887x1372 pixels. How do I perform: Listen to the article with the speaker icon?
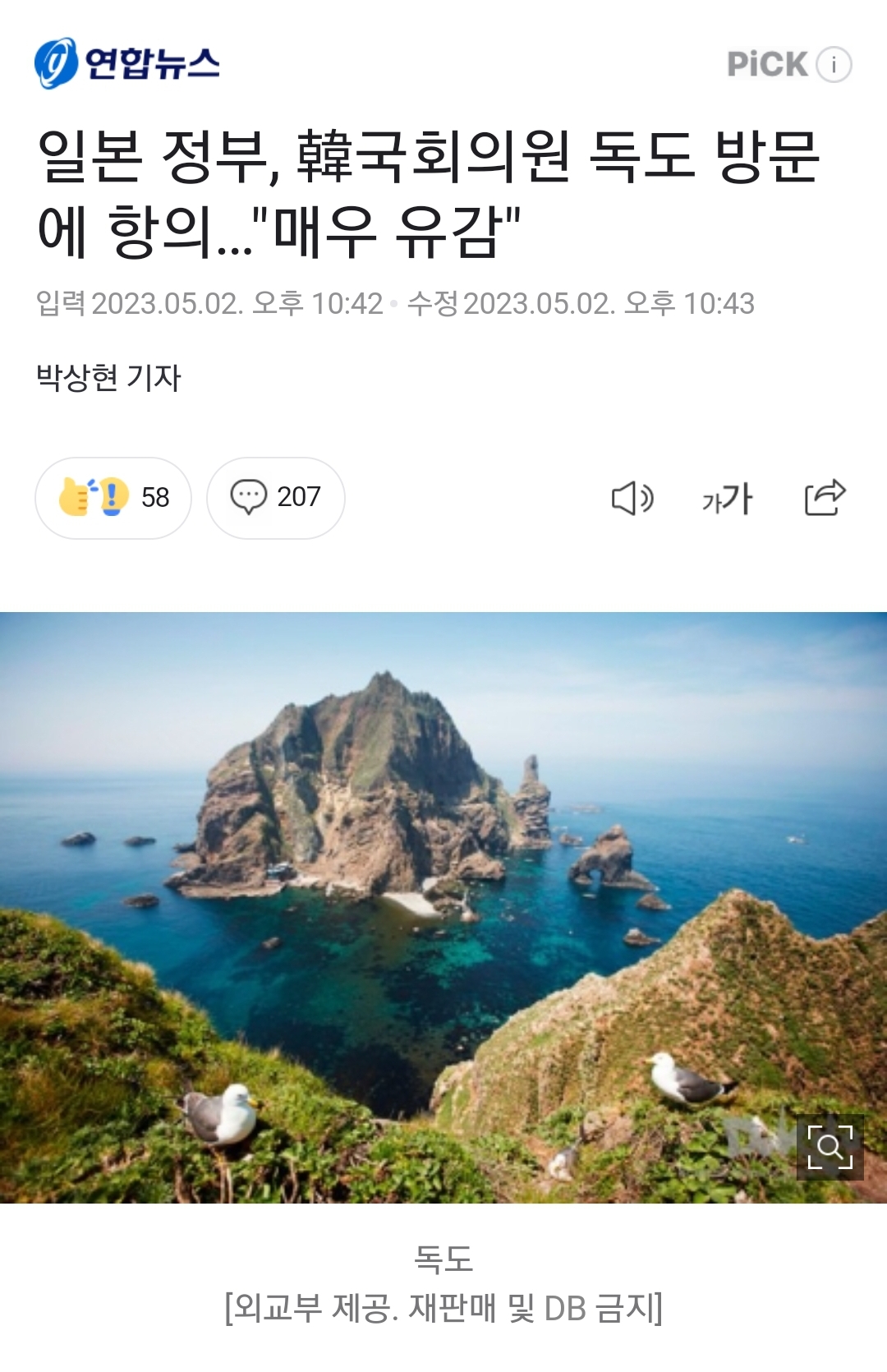click(x=632, y=498)
